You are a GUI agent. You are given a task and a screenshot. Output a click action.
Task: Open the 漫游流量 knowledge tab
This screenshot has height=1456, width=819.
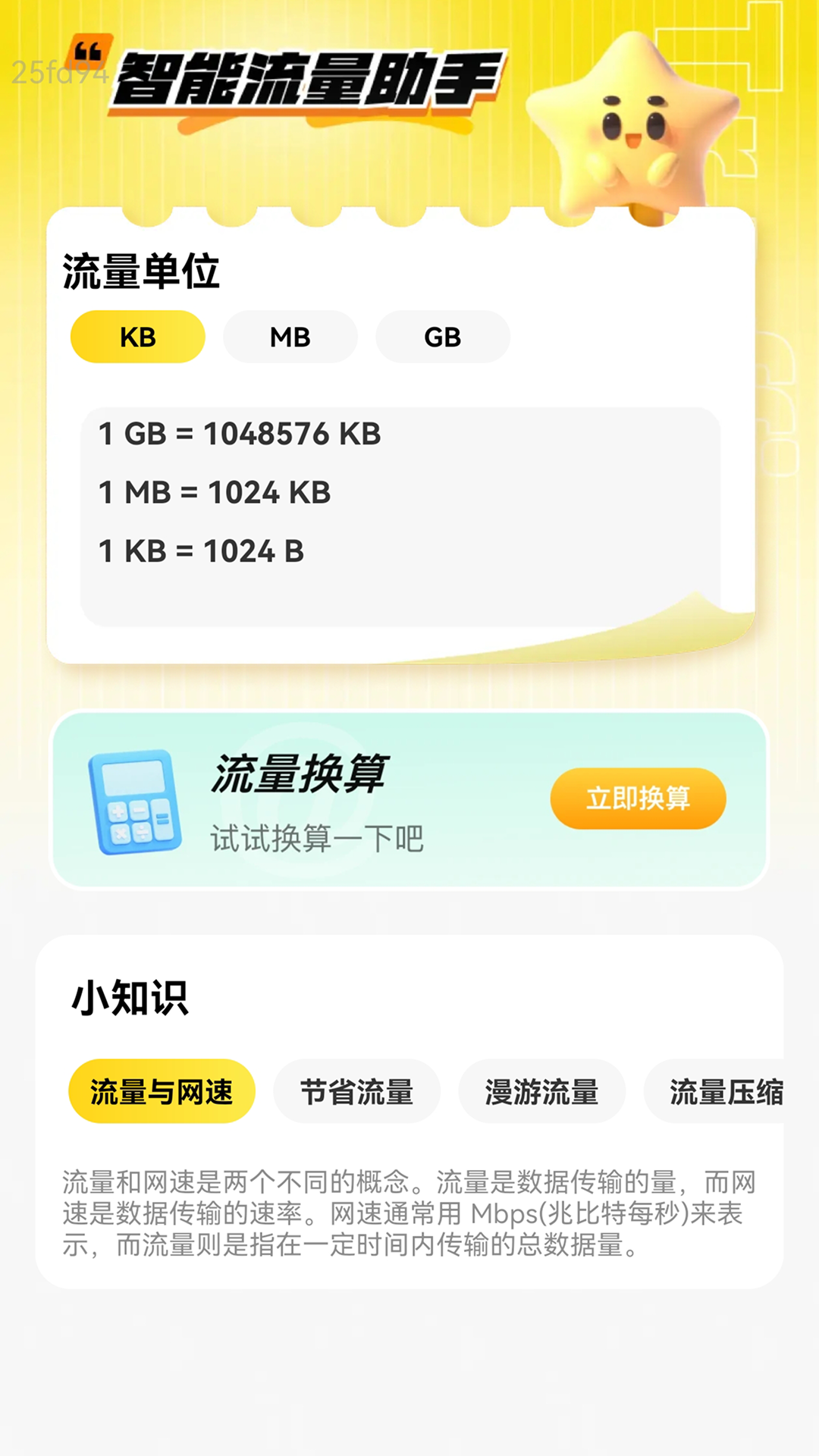click(x=542, y=1090)
